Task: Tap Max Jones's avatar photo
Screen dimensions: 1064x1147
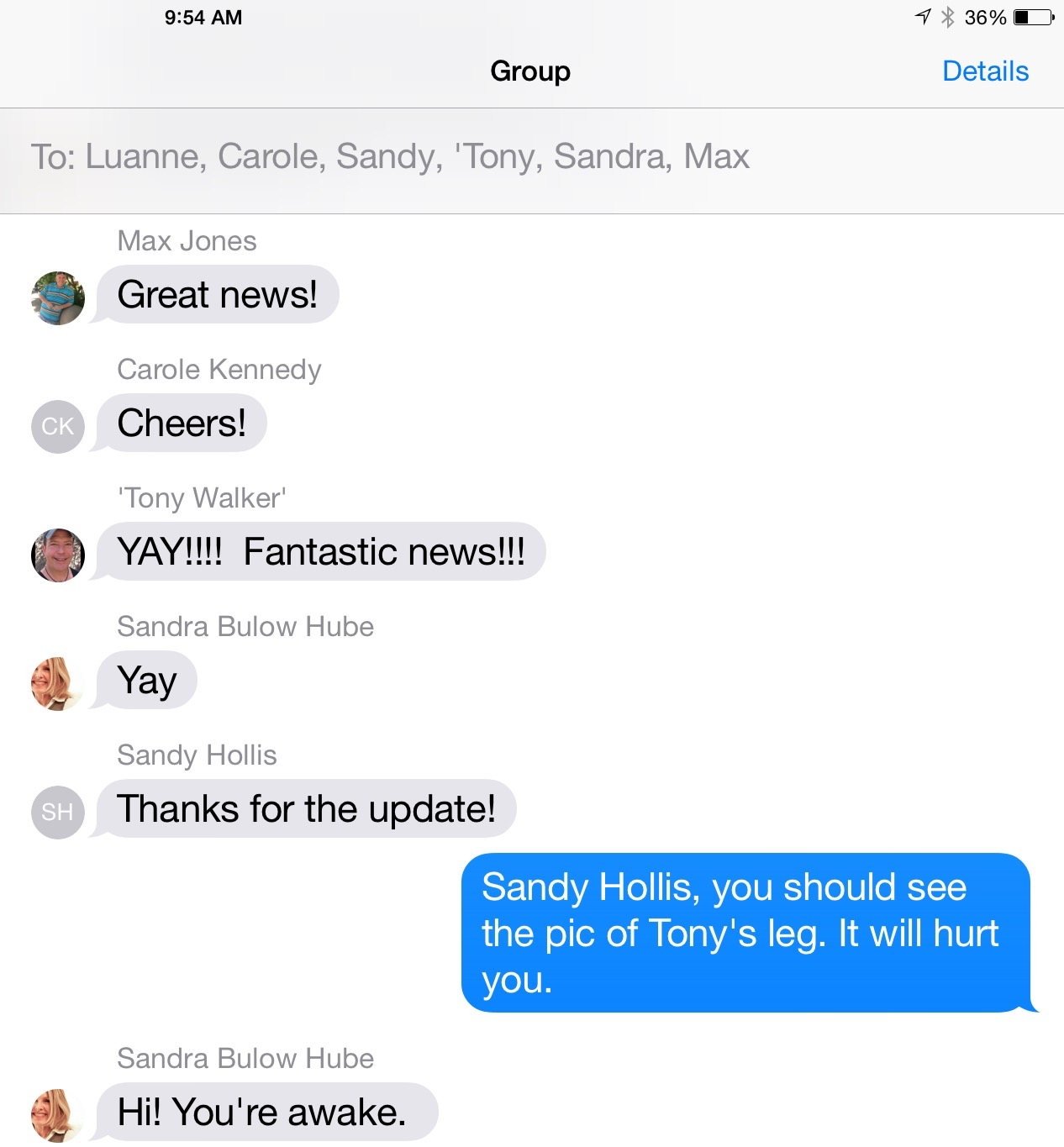Action: tap(58, 298)
